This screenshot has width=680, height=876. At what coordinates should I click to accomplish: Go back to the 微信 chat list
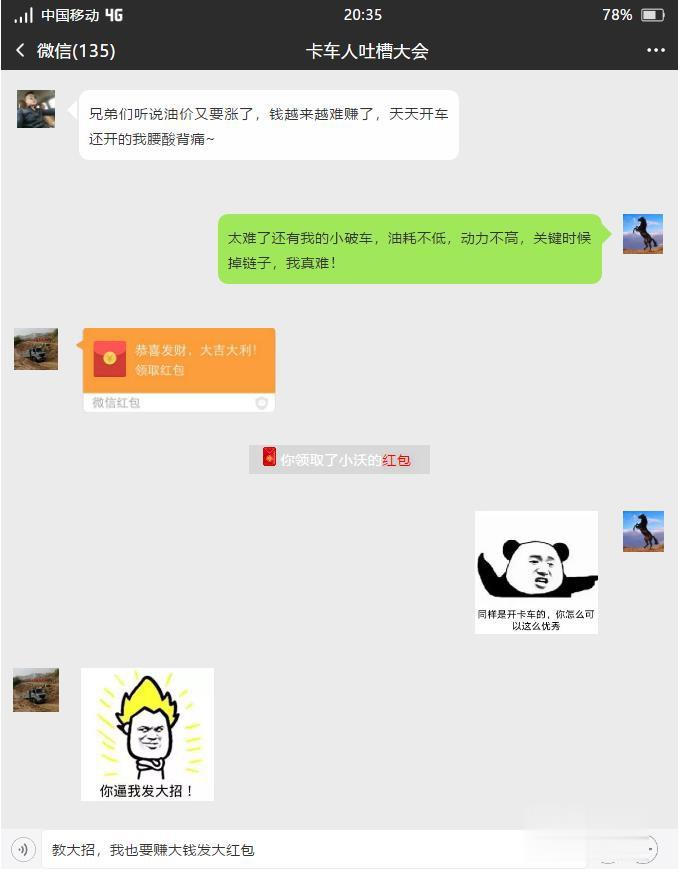coord(64,50)
